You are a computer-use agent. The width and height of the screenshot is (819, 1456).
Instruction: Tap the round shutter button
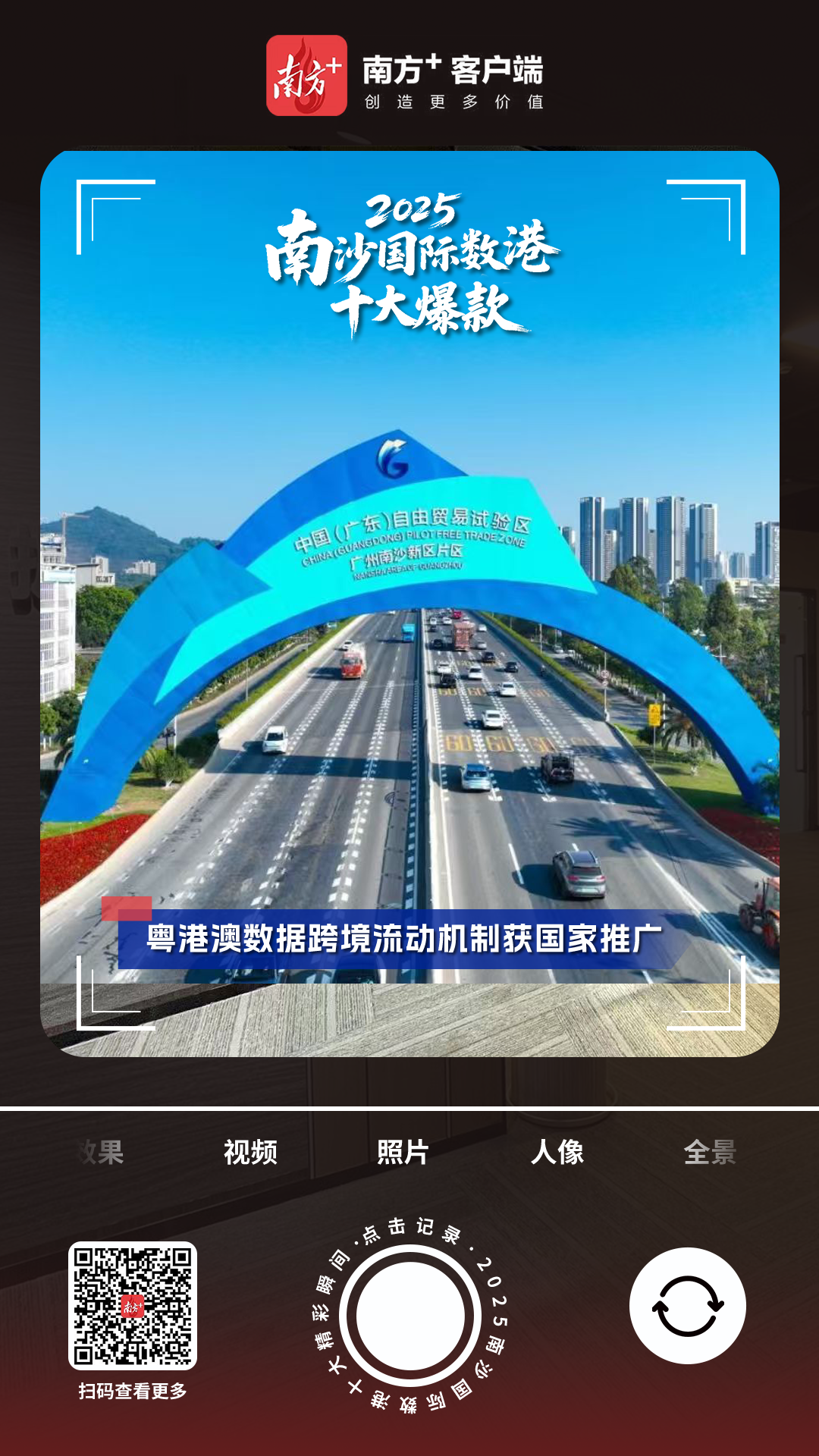click(410, 1316)
